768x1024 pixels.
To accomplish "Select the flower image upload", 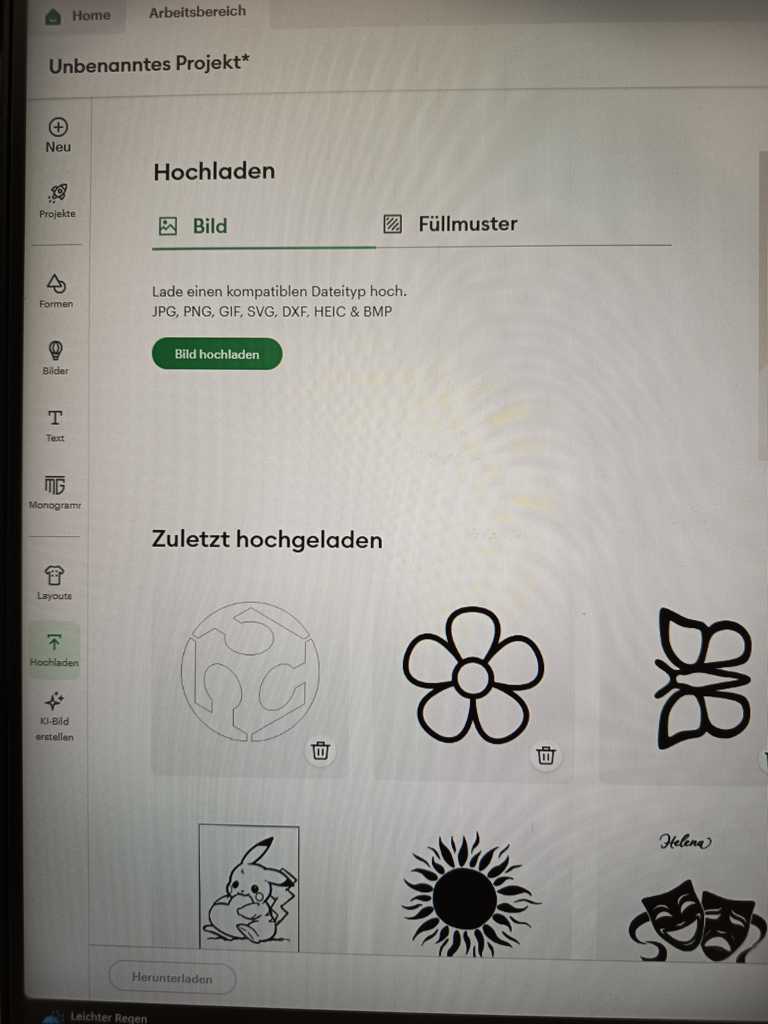I will click(x=472, y=675).
